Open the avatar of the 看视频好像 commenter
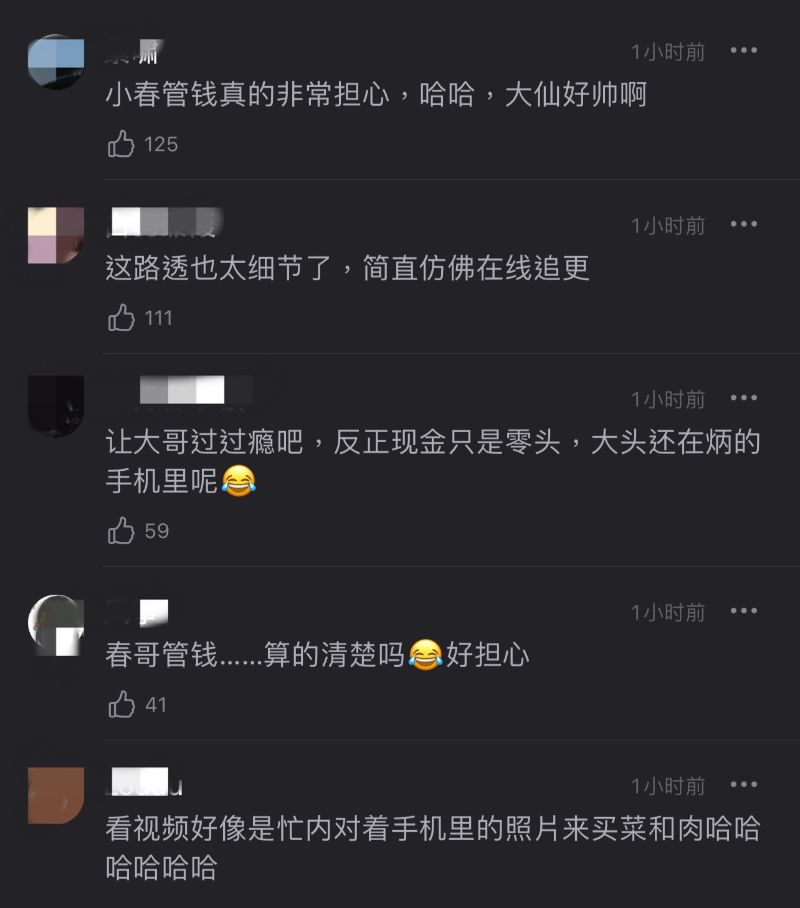800x908 pixels. (x=56, y=795)
